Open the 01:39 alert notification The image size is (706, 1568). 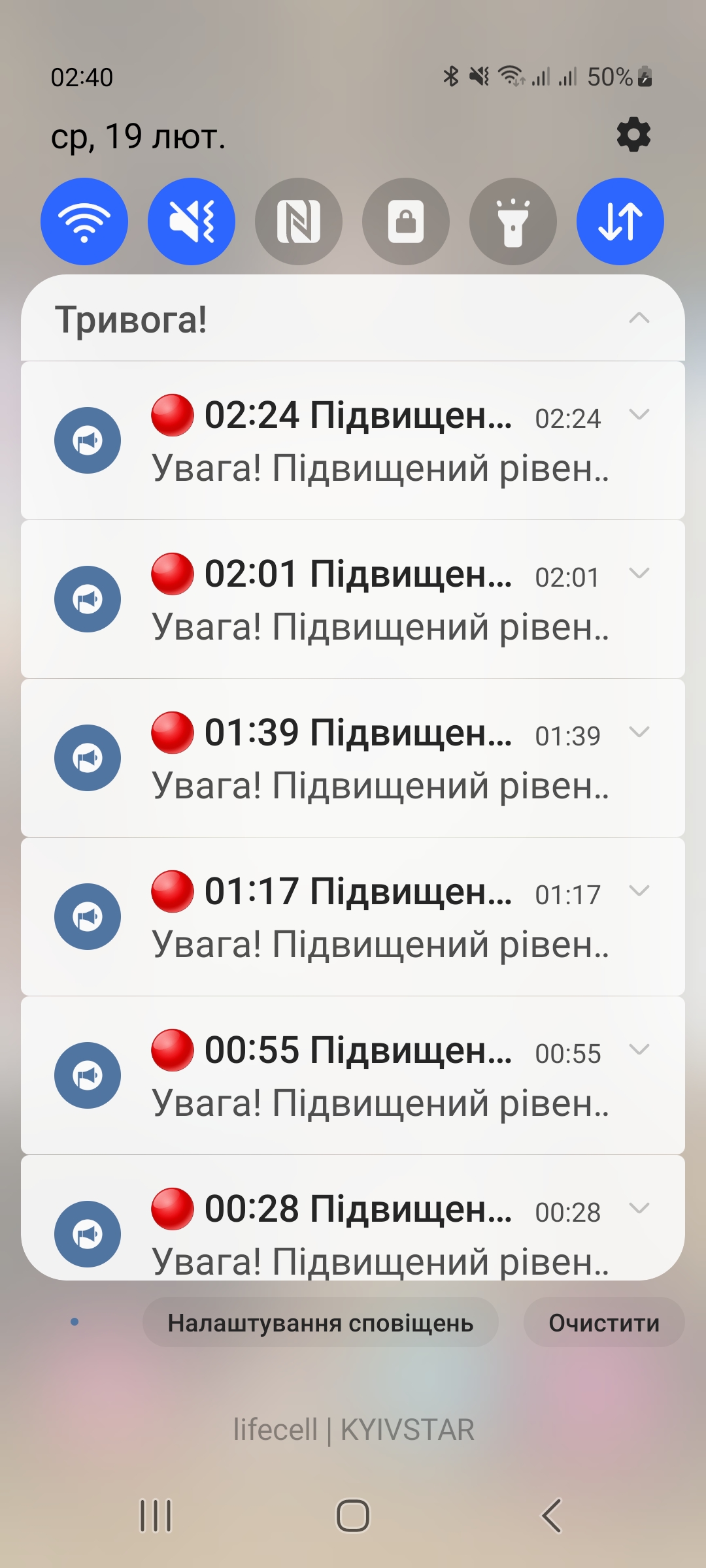point(353,758)
